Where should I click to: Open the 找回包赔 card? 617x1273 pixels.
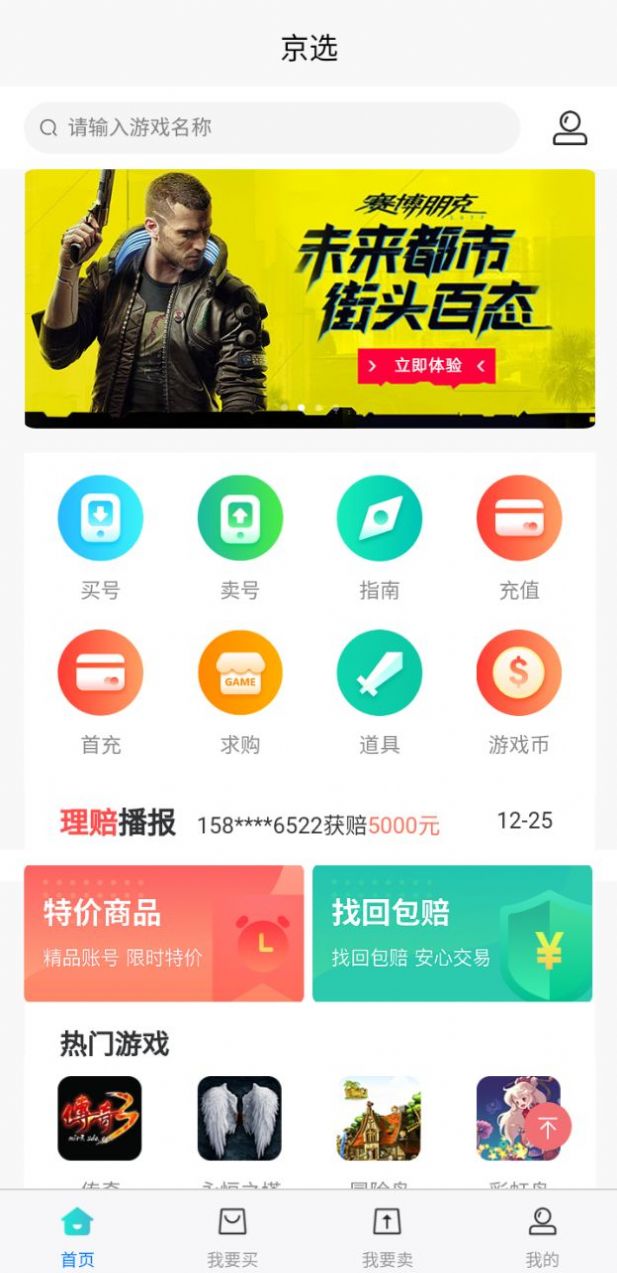(452, 933)
